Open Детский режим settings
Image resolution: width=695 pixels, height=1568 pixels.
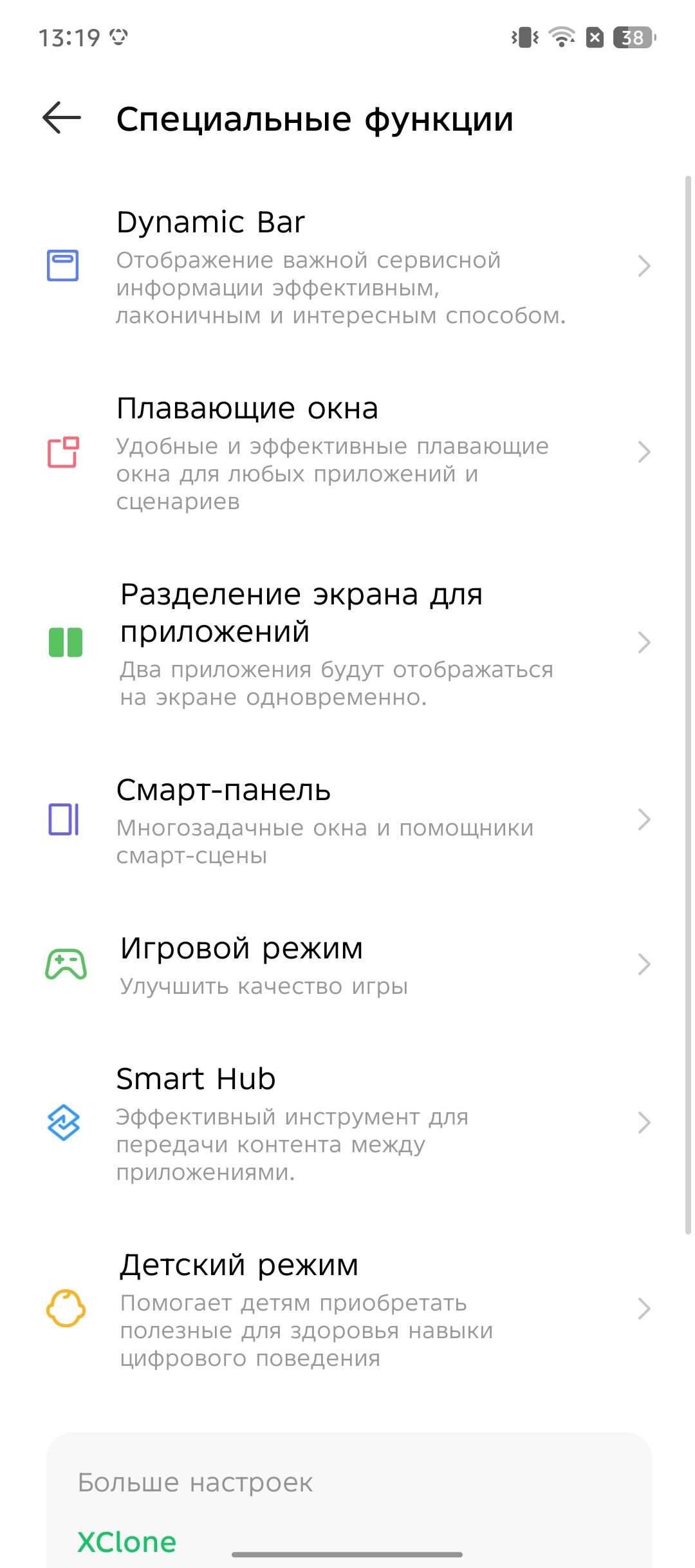[347, 1309]
